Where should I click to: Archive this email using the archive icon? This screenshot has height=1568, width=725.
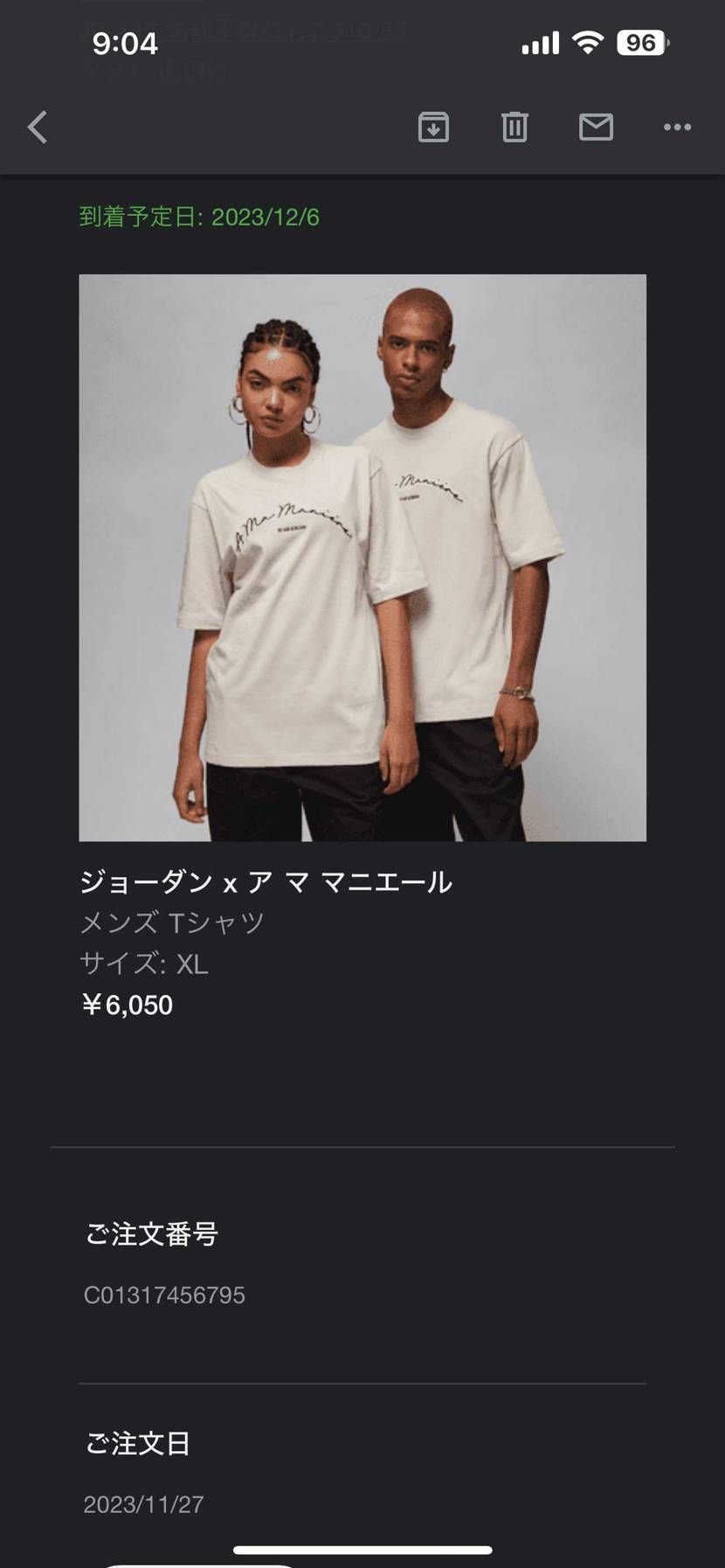433,127
